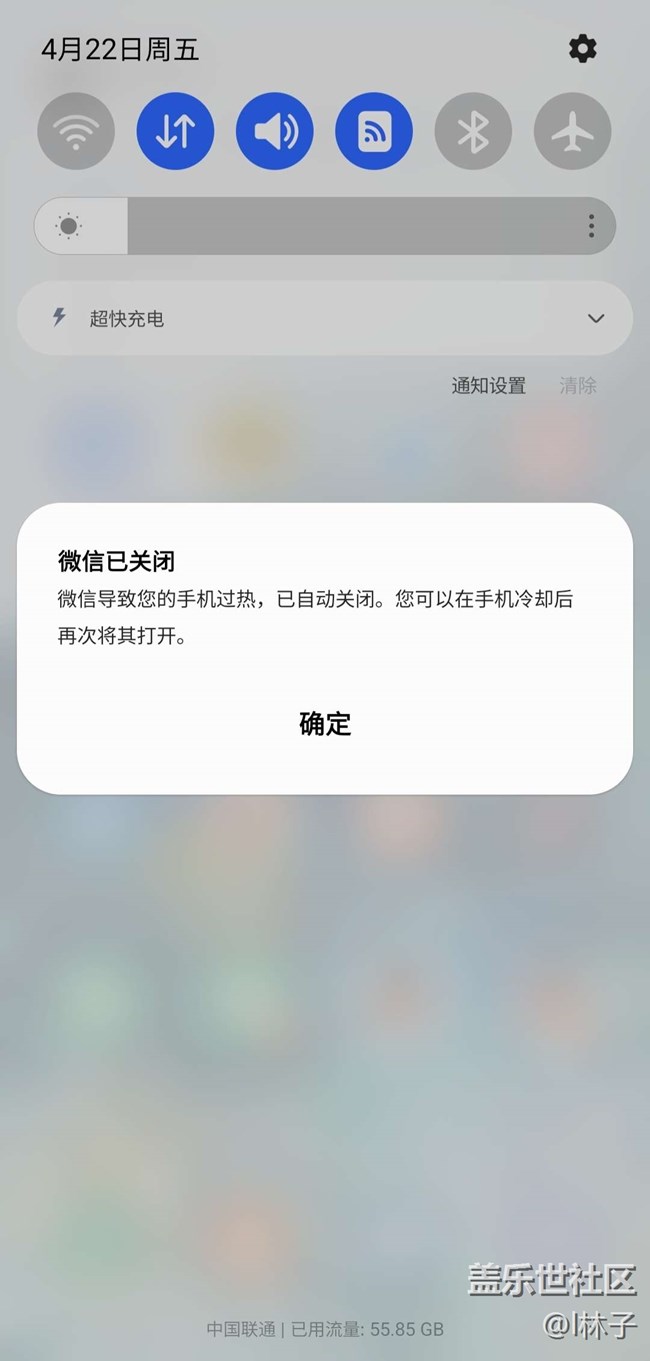The height and width of the screenshot is (1361, 650).
Task: Turn off the hotspot quick toggle
Action: [374, 131]
